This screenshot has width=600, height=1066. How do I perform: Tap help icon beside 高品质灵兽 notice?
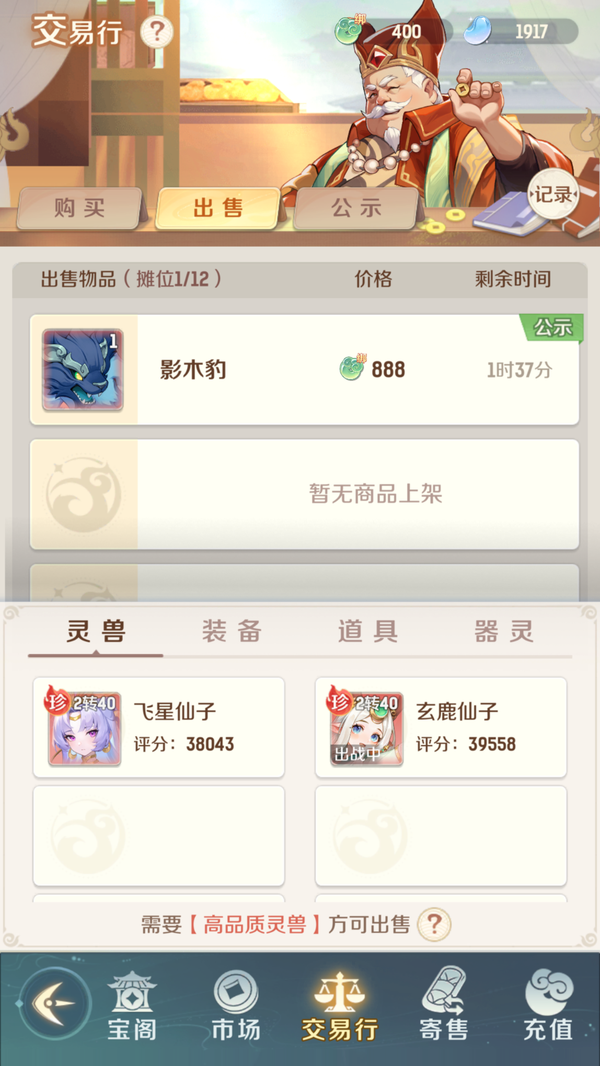point(433,924)
